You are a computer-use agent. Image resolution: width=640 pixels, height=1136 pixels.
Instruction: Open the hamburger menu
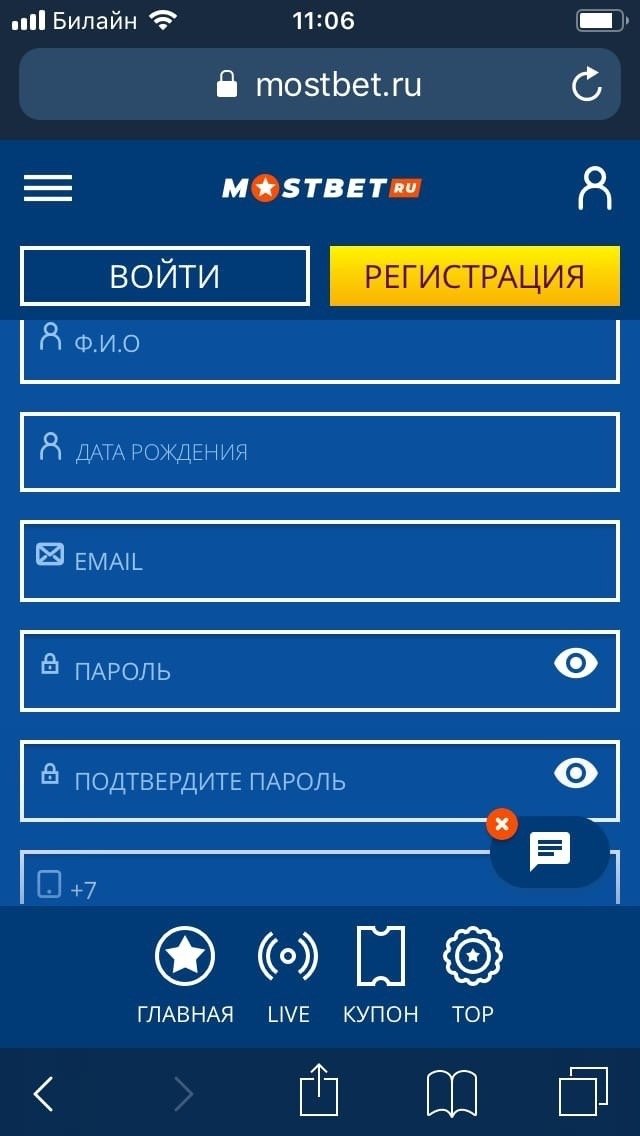(48, 188)
